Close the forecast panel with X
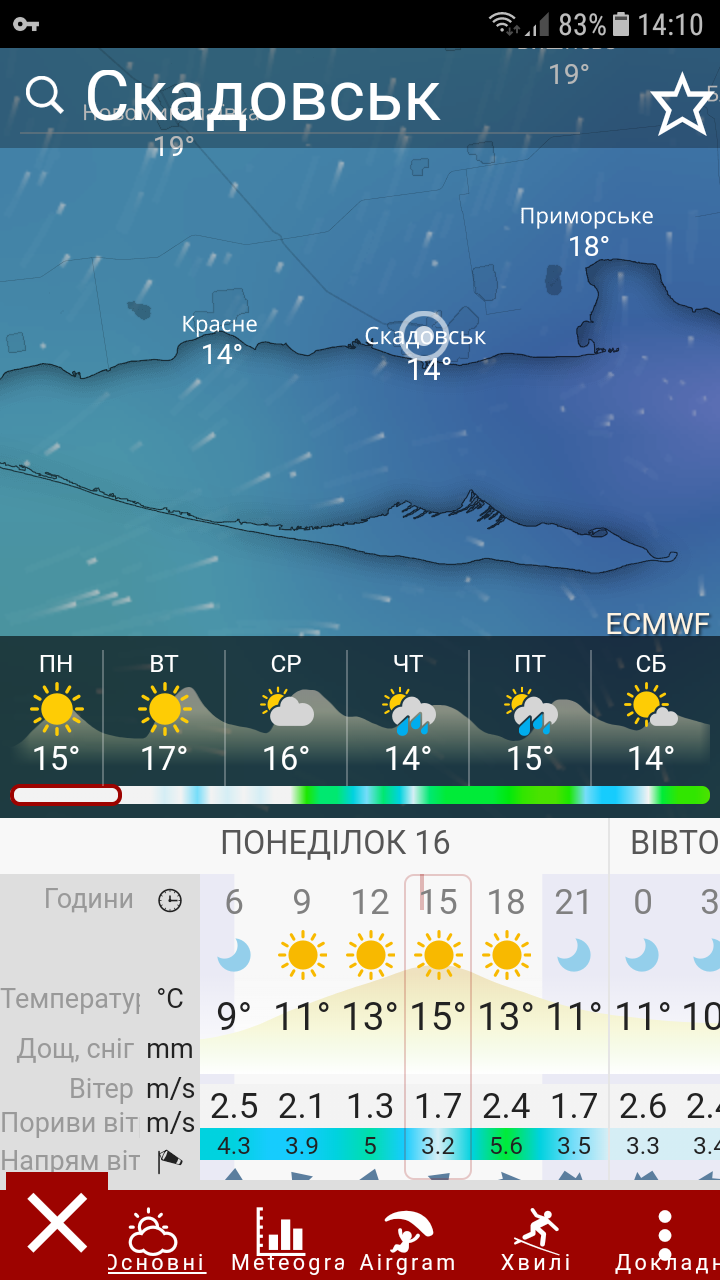 tap(57, 1225)
